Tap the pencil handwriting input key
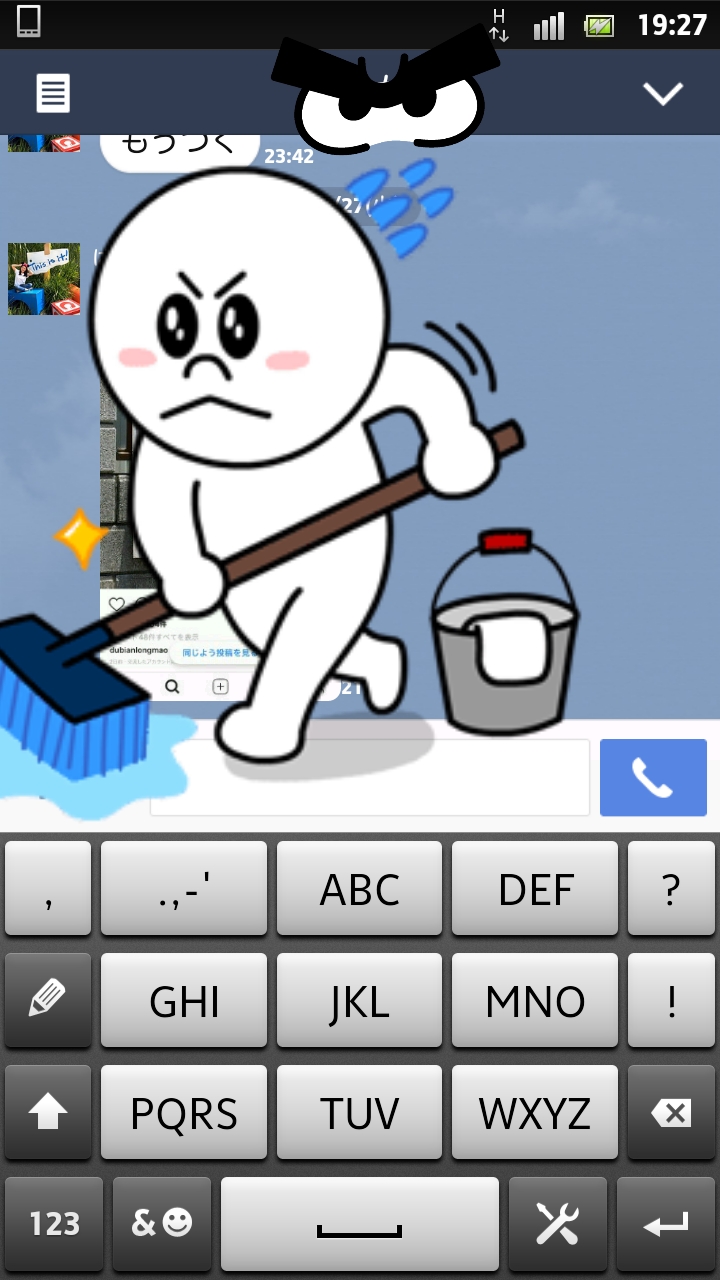The image size is (720, 1280). pos(48,1000)
